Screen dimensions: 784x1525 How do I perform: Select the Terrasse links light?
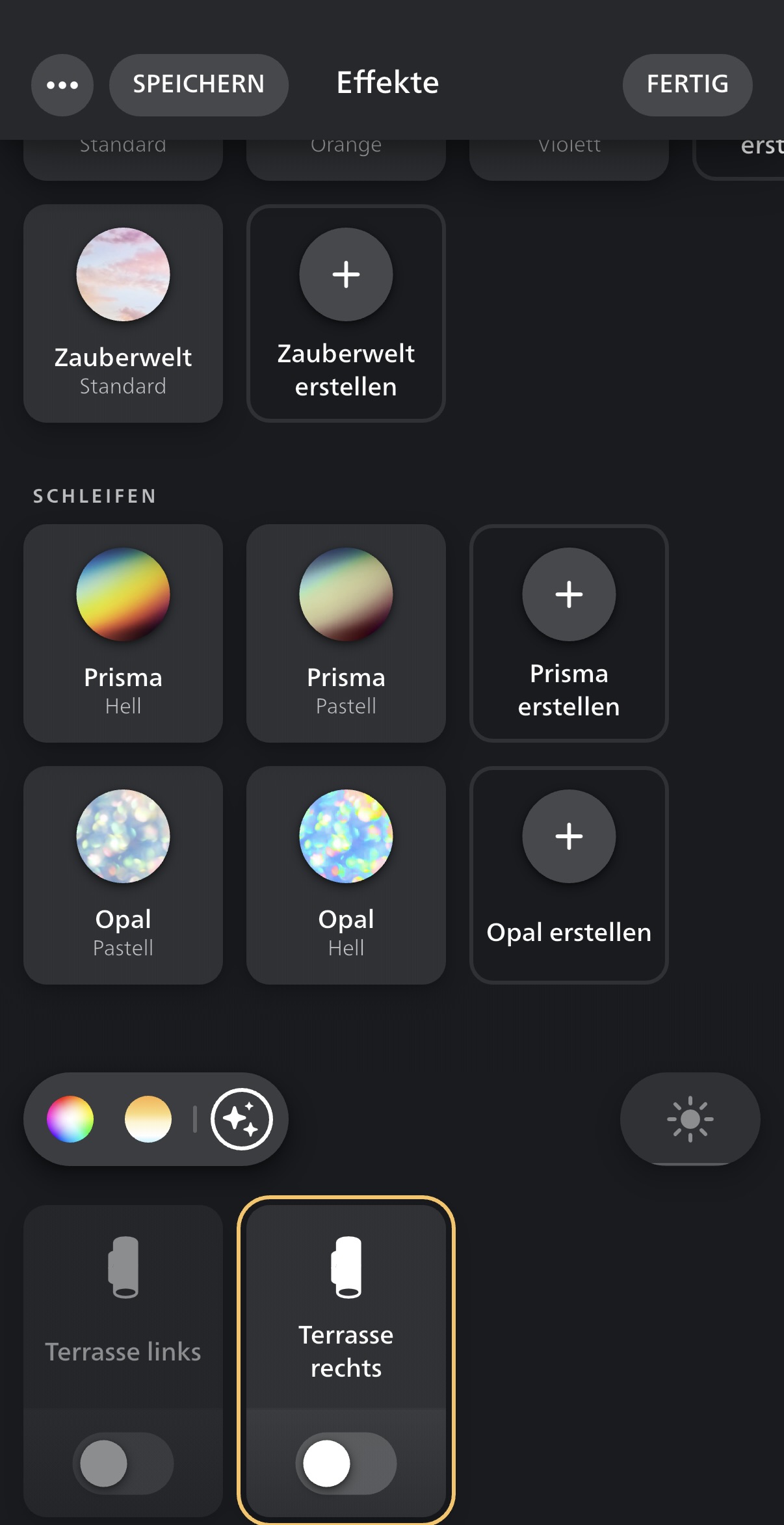click(123, 1307)
